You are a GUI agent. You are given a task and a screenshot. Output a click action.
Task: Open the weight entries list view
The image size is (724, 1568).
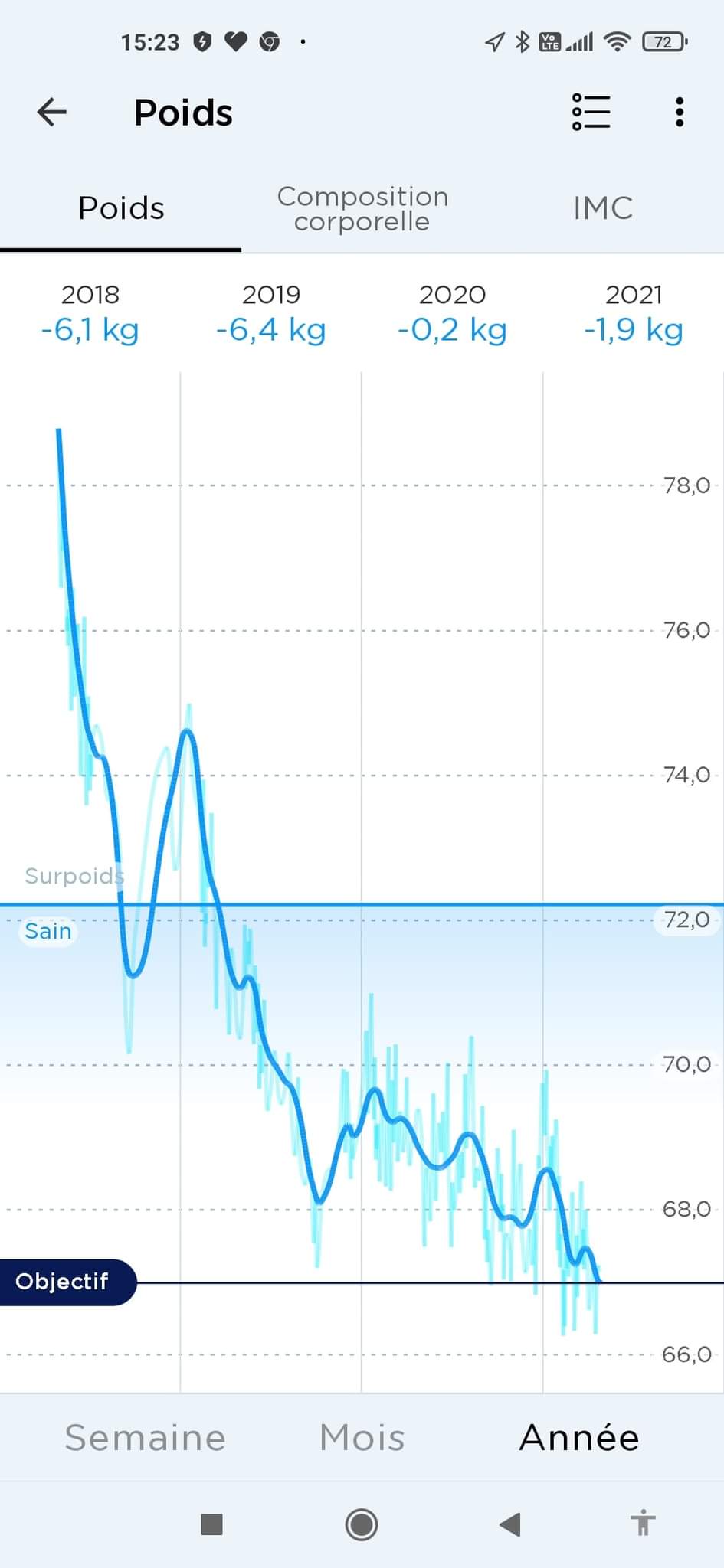(591, 113)
